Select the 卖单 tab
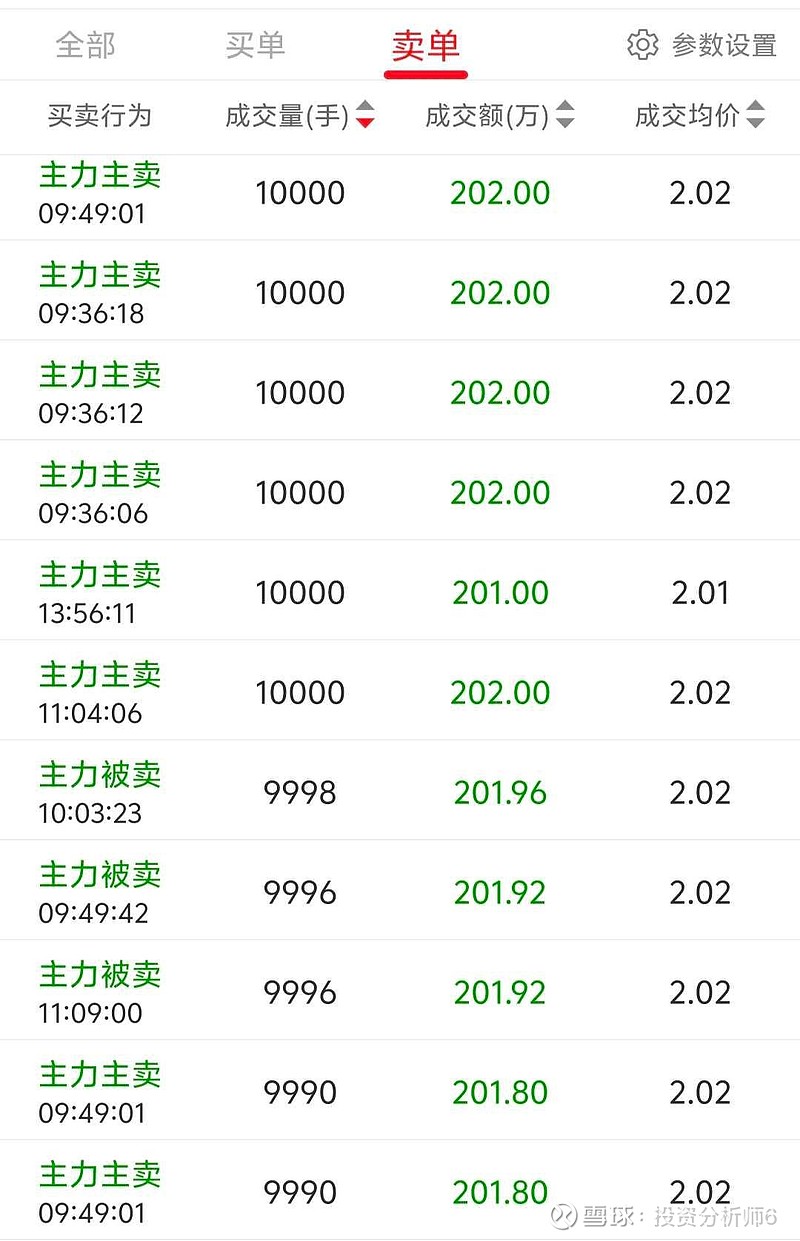Image resolution: width=800 pixels, height=1241 pixels. 425,46
